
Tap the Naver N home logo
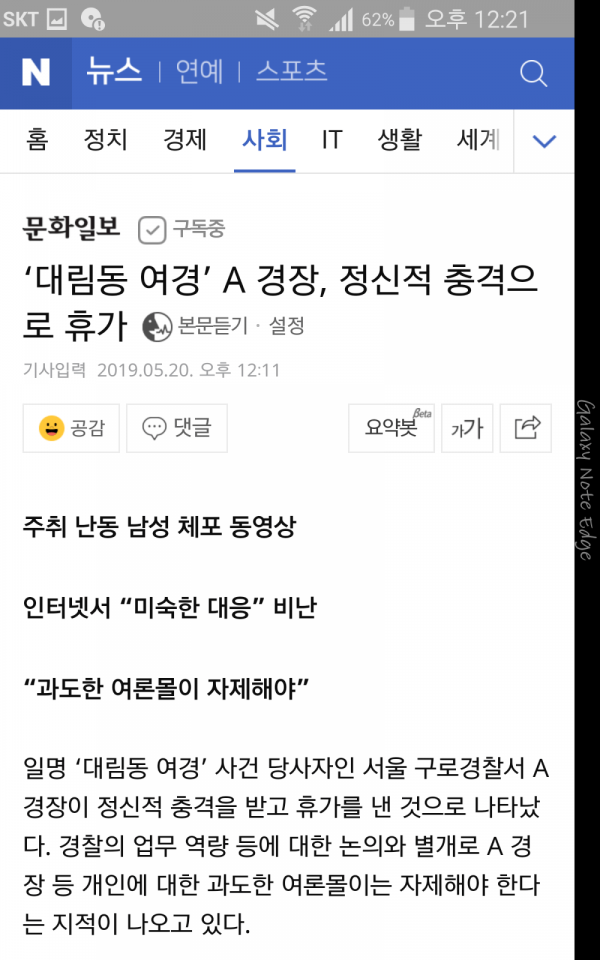(x=36, y=73)
